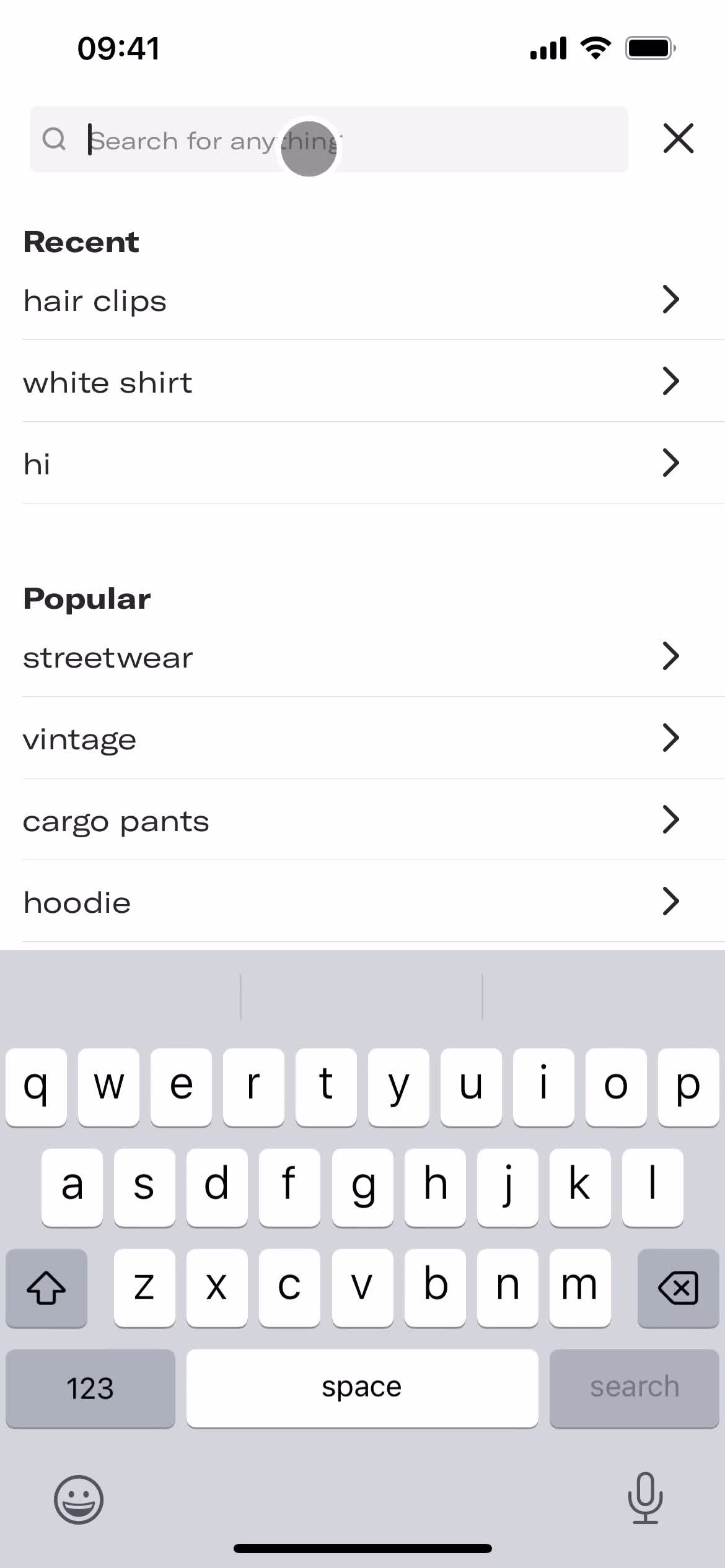
Task: Tap the 'Recent' section heading
Action: point(81,242)
